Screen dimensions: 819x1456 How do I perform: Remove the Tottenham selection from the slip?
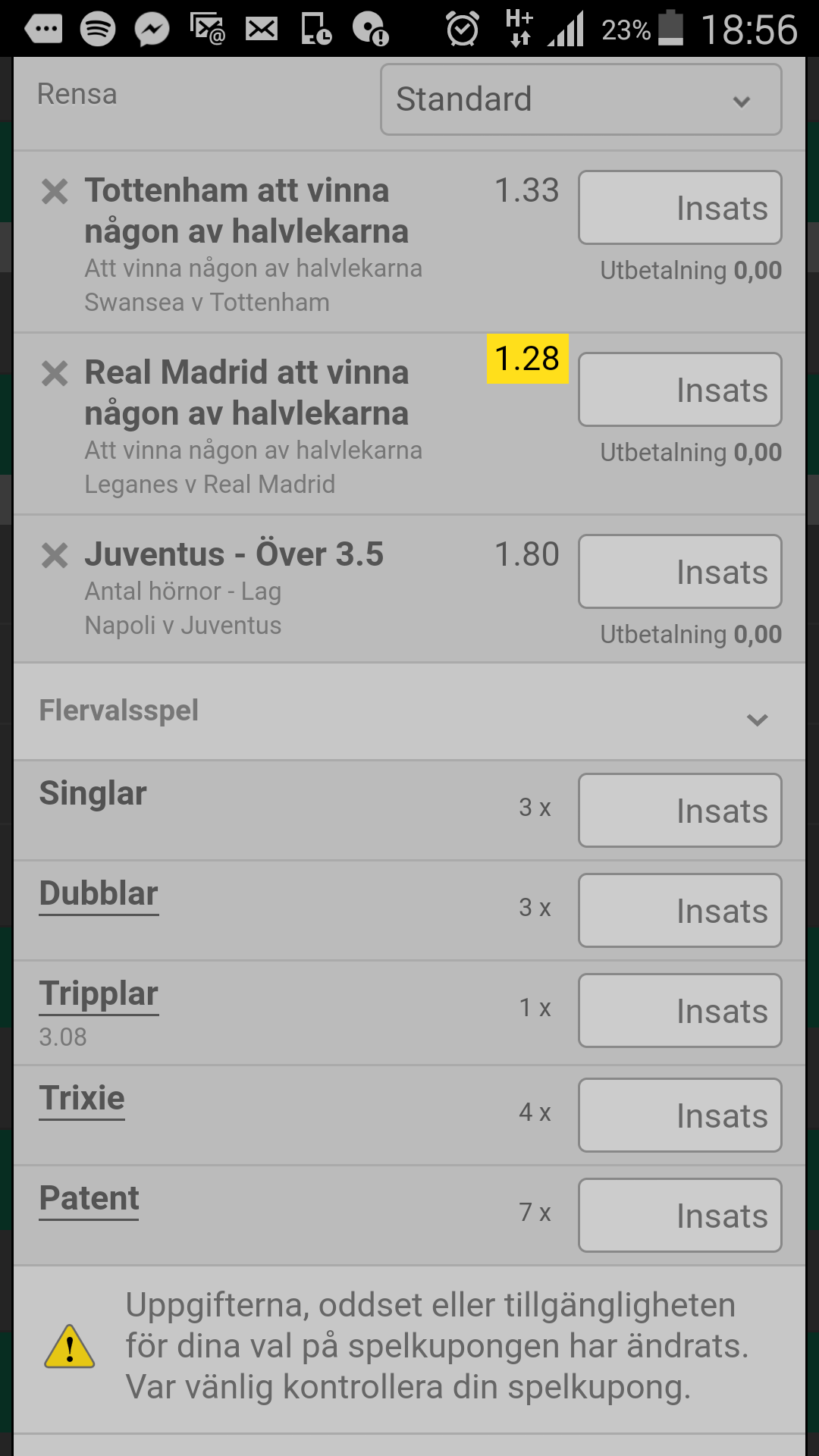click(55, 191)
